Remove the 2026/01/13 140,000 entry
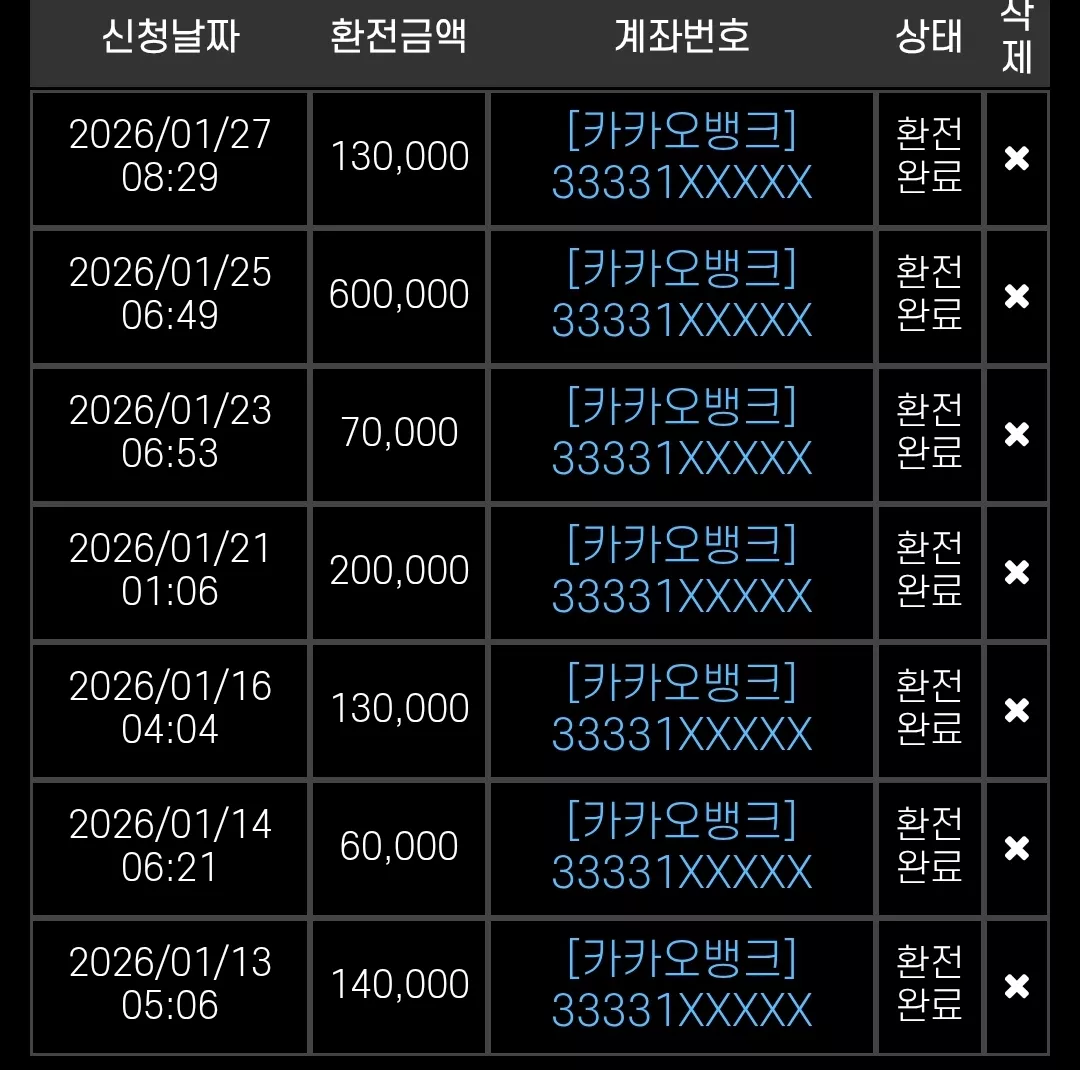 (x=1017, y=986)
